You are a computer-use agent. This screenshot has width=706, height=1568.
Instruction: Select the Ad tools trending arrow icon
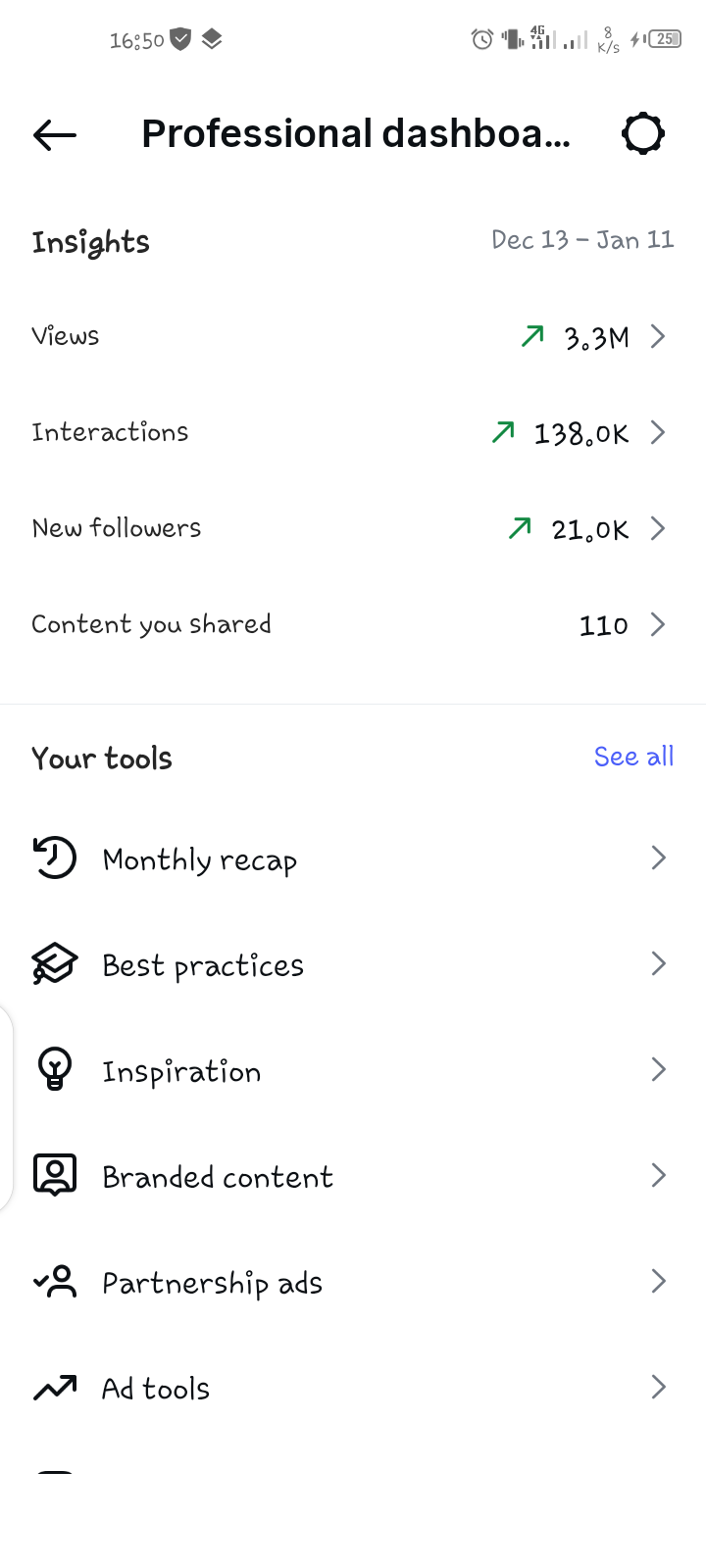click(55, 1388)
